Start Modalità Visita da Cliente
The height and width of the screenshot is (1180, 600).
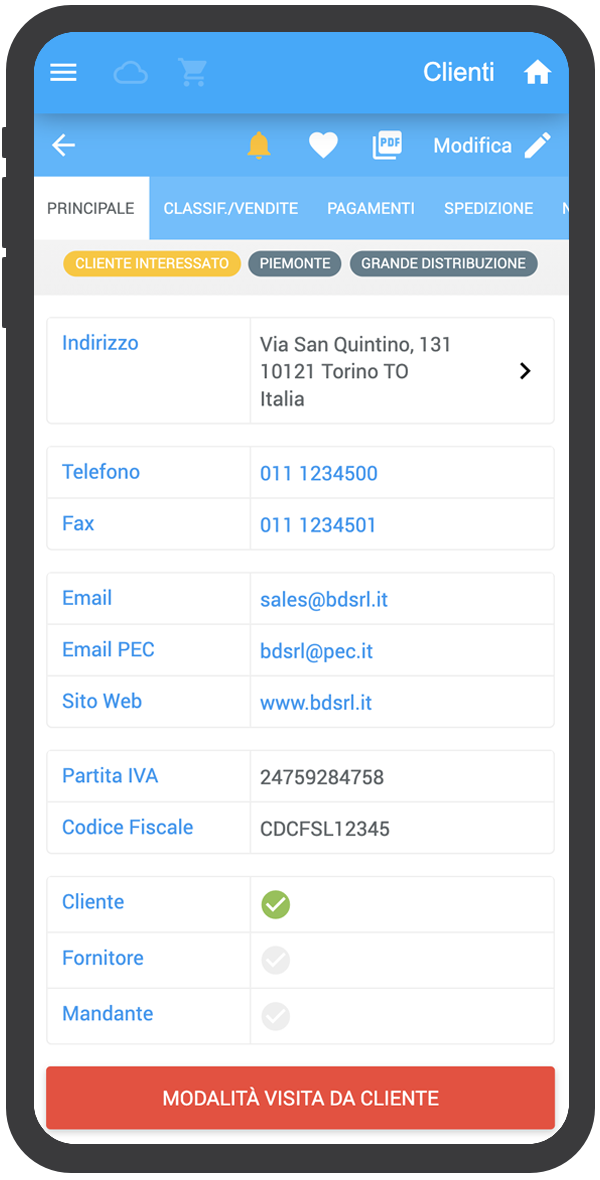(300, 1098)
